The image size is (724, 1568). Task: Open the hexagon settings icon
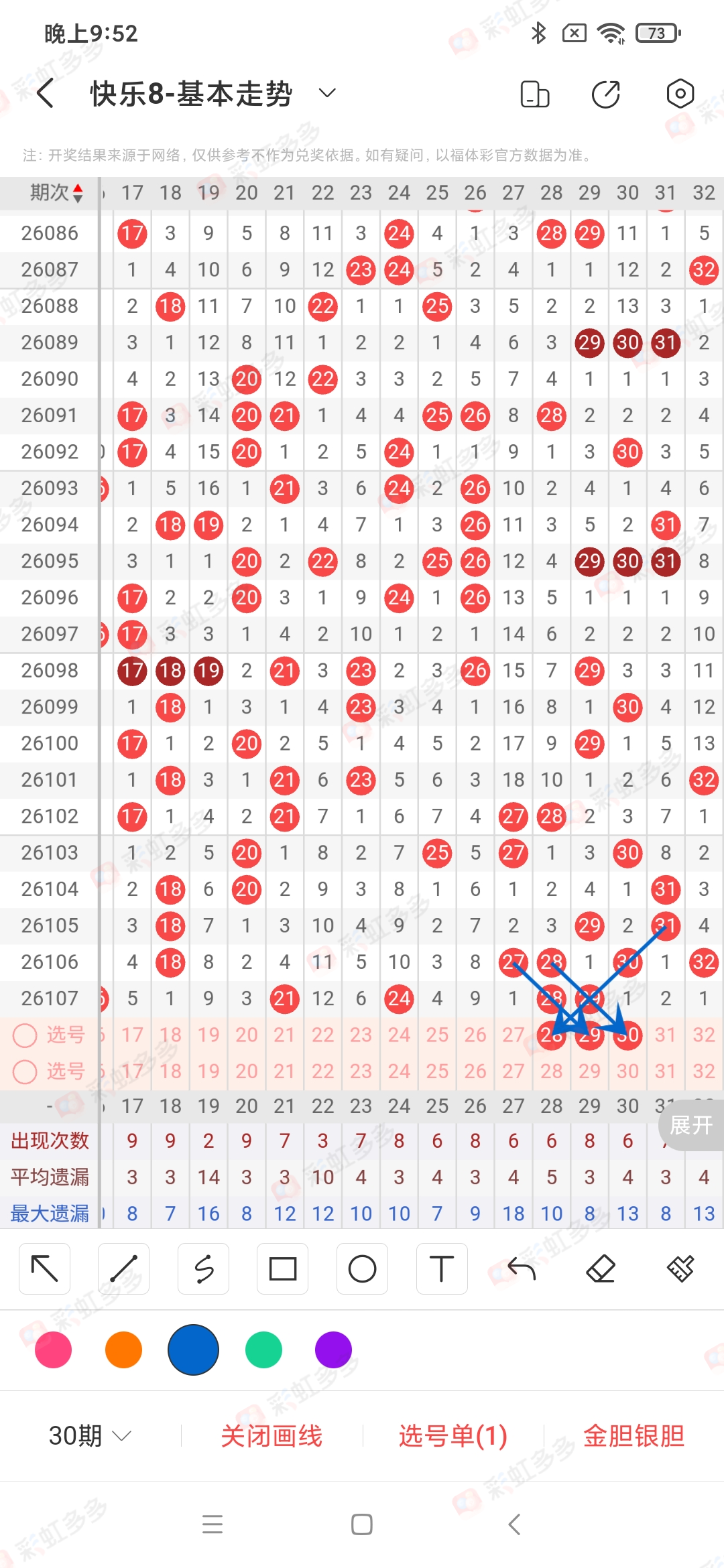pyautogui.click(x=680, y=94)
